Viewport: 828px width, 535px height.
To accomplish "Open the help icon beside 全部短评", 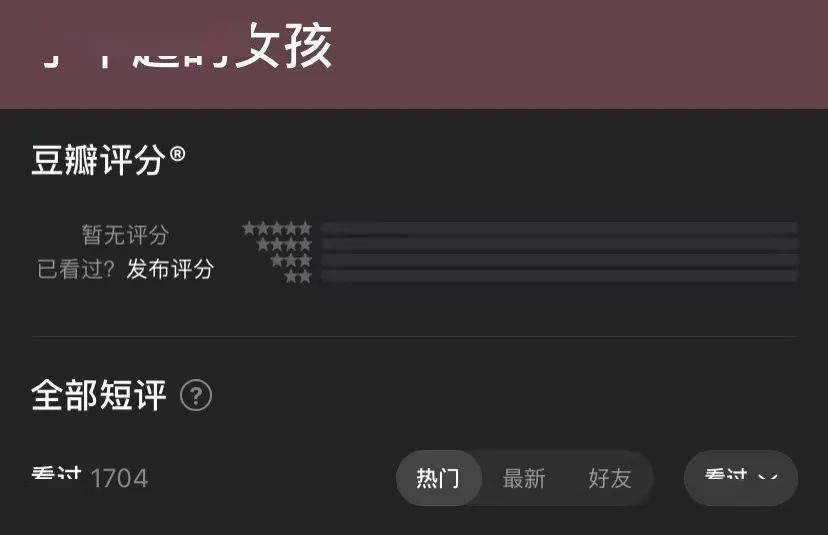I will 196,396.
